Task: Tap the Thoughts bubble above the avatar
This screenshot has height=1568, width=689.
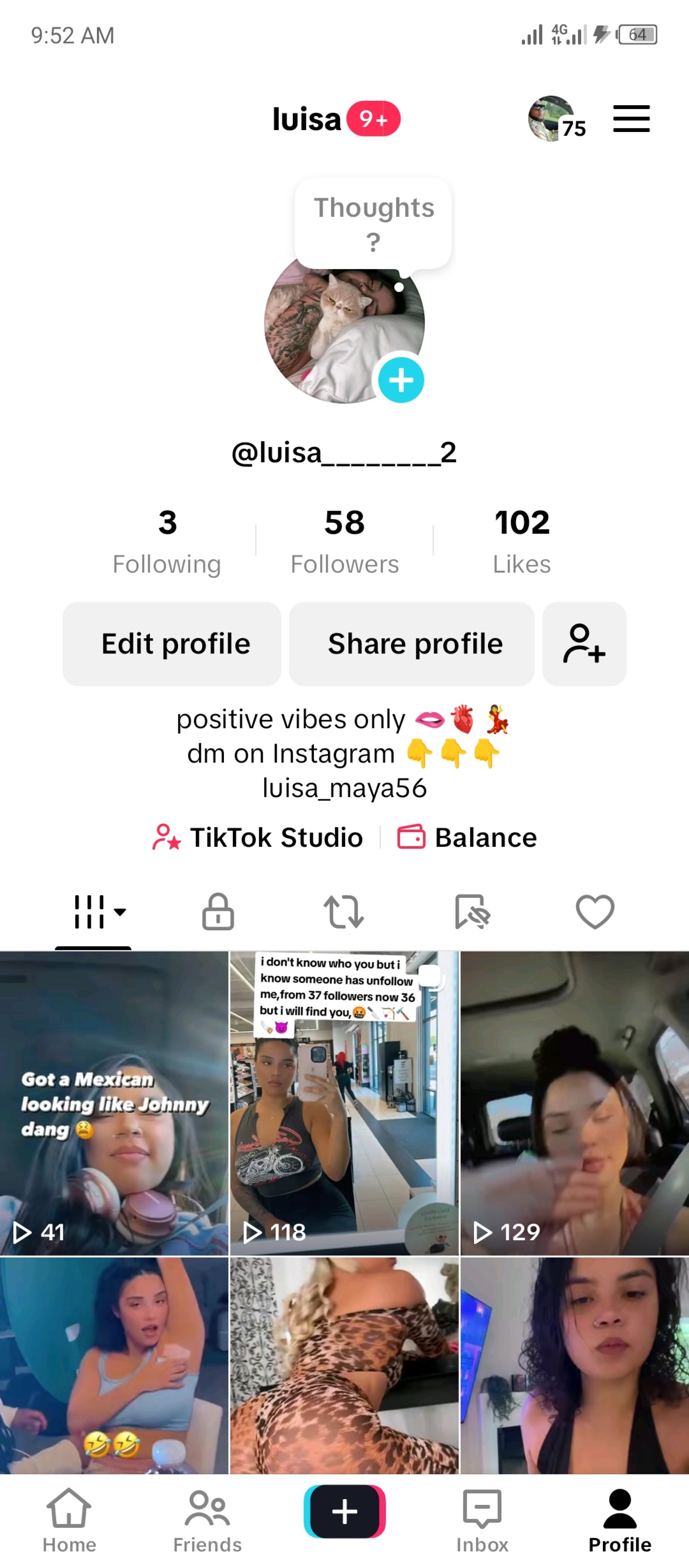Action: pyautogui.click(x=374, y=224)
